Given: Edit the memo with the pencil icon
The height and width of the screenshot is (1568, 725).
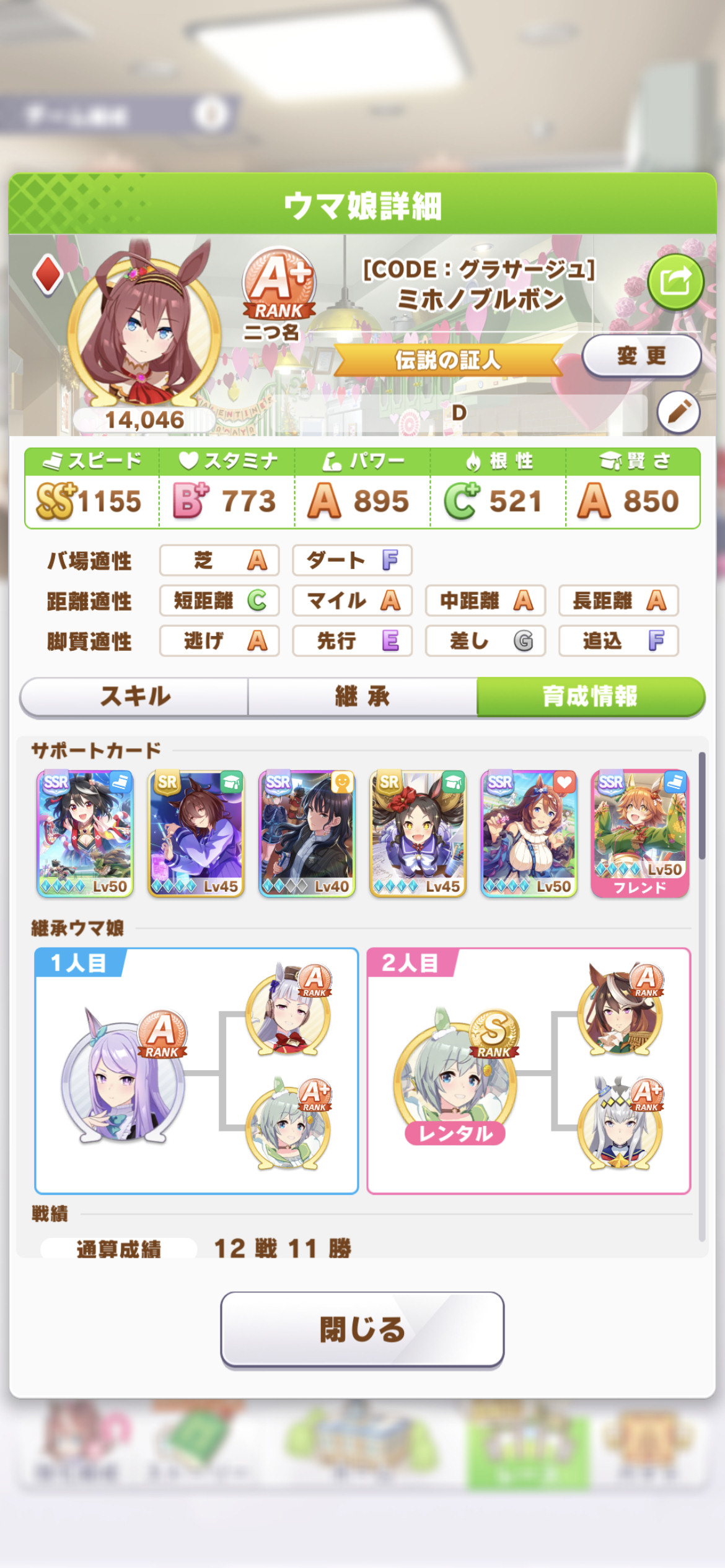Looking at the screenshot, I should [679, 412].
